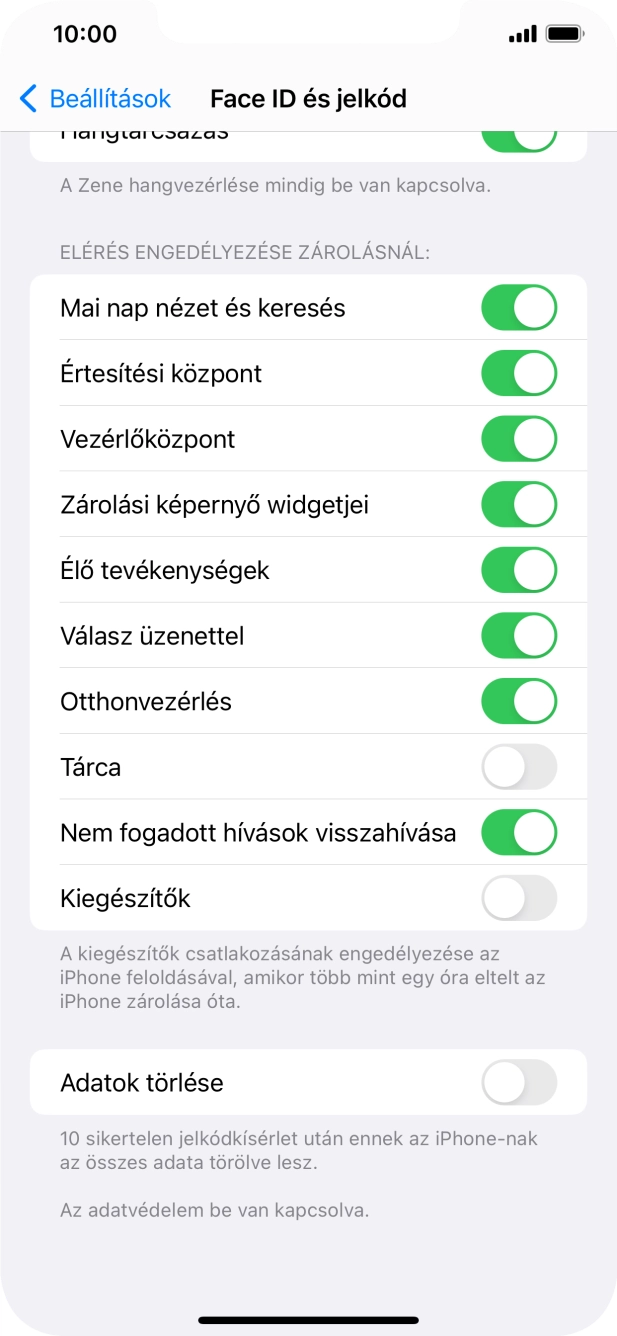
Task: Turn off Válasz üzenettel
Action: 518,636
